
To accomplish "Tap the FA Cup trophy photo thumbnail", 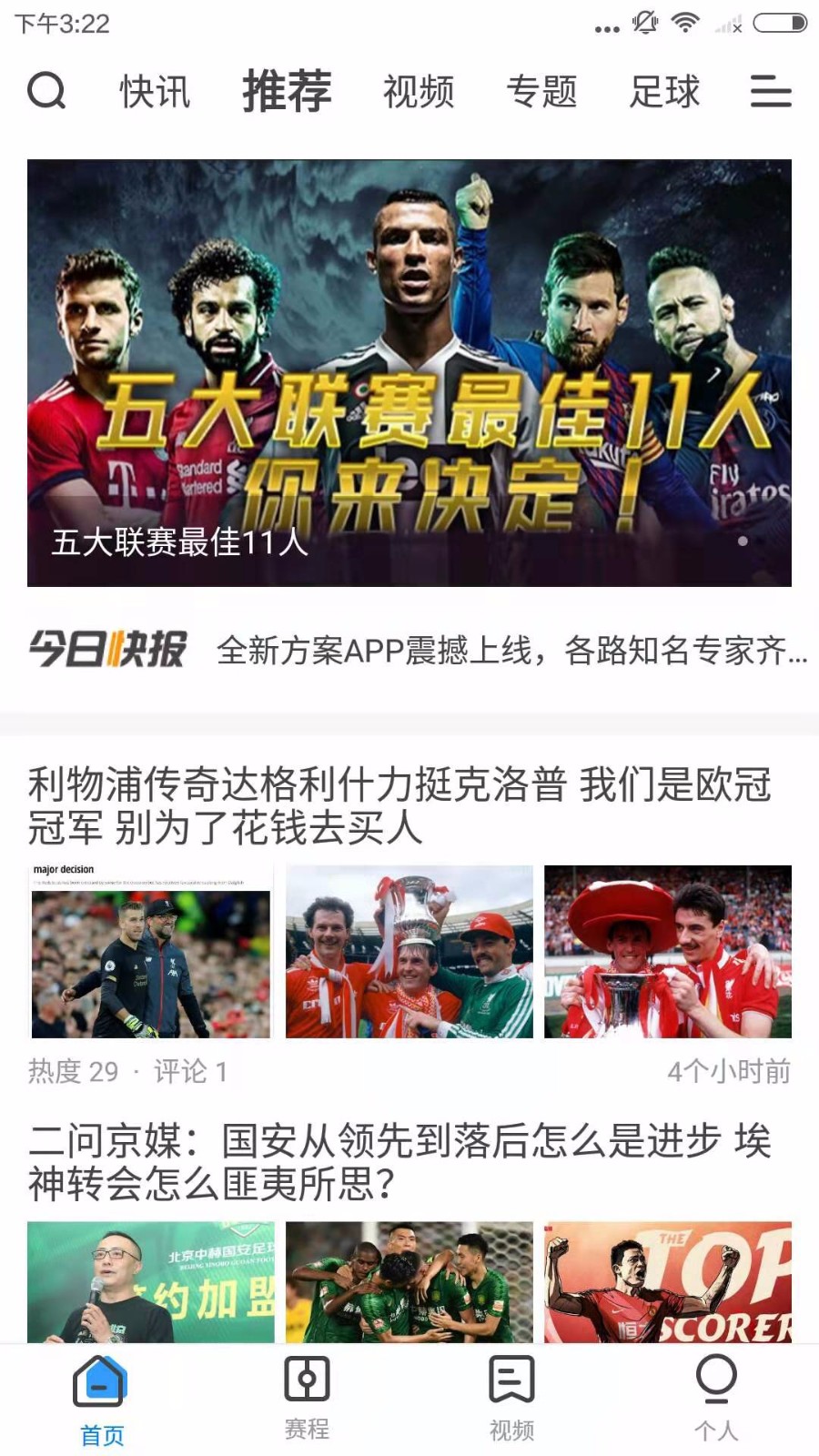I will (x=408, y=952).
